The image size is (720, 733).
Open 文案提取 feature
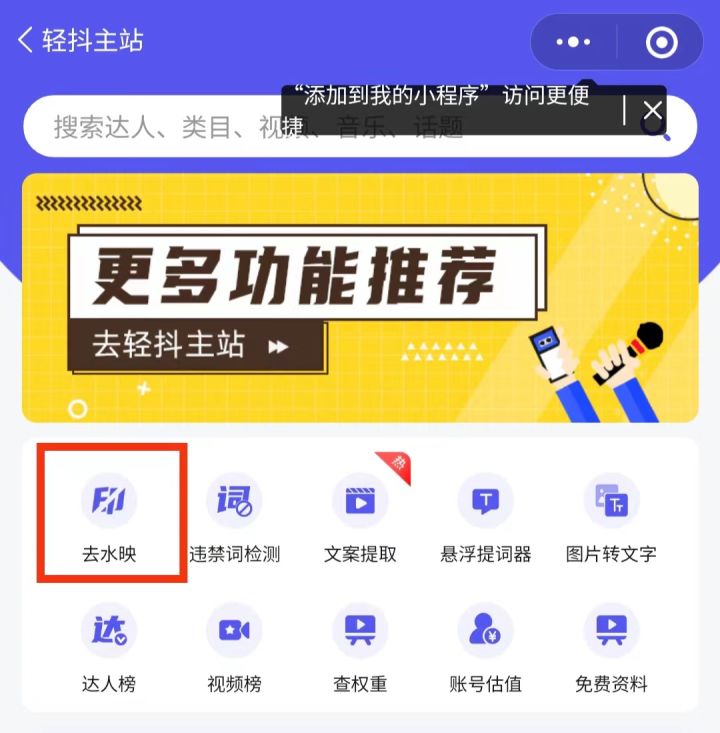pyautogui.click(x=360, y=514)
